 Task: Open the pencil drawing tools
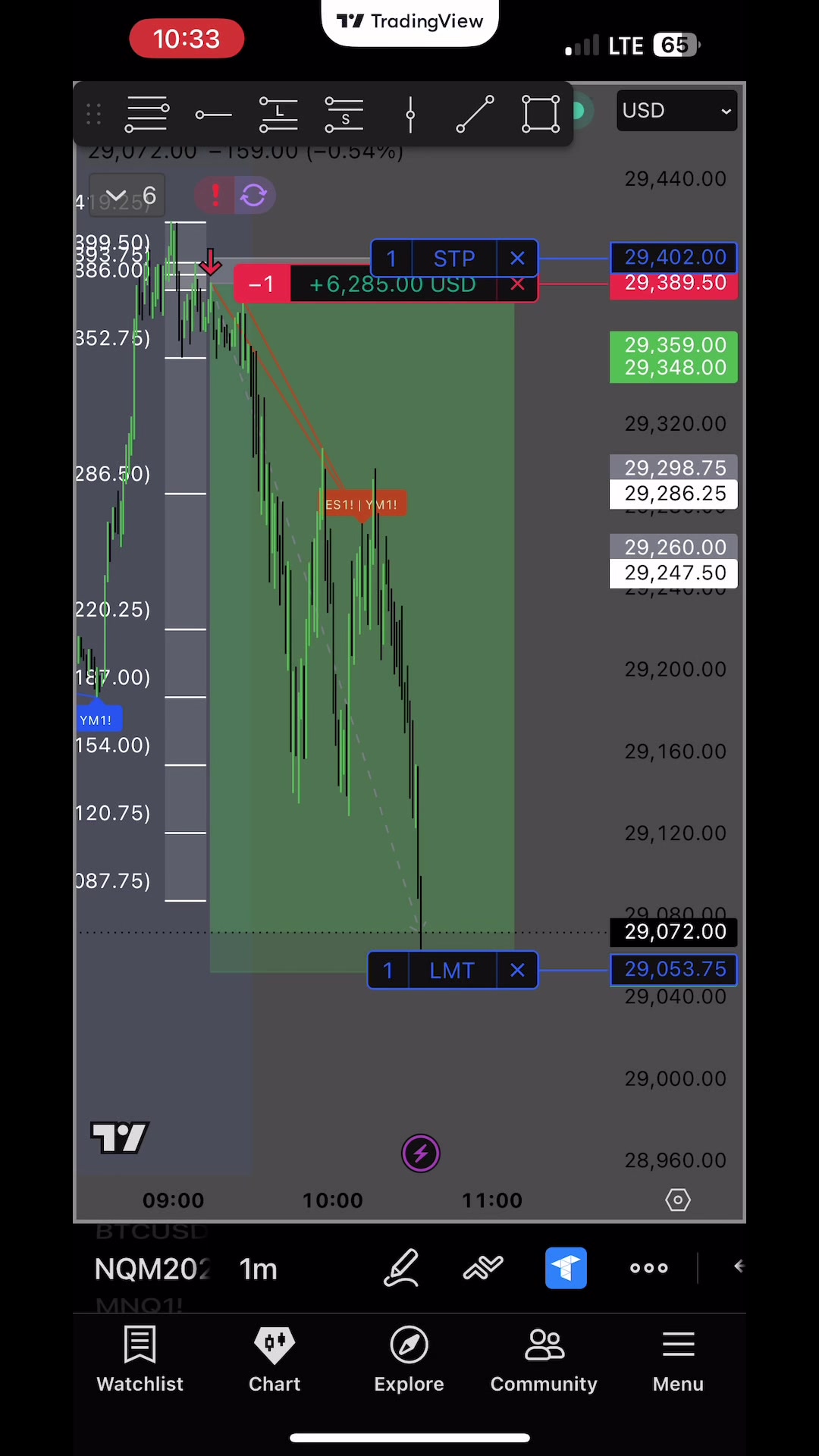point(401,1268)
